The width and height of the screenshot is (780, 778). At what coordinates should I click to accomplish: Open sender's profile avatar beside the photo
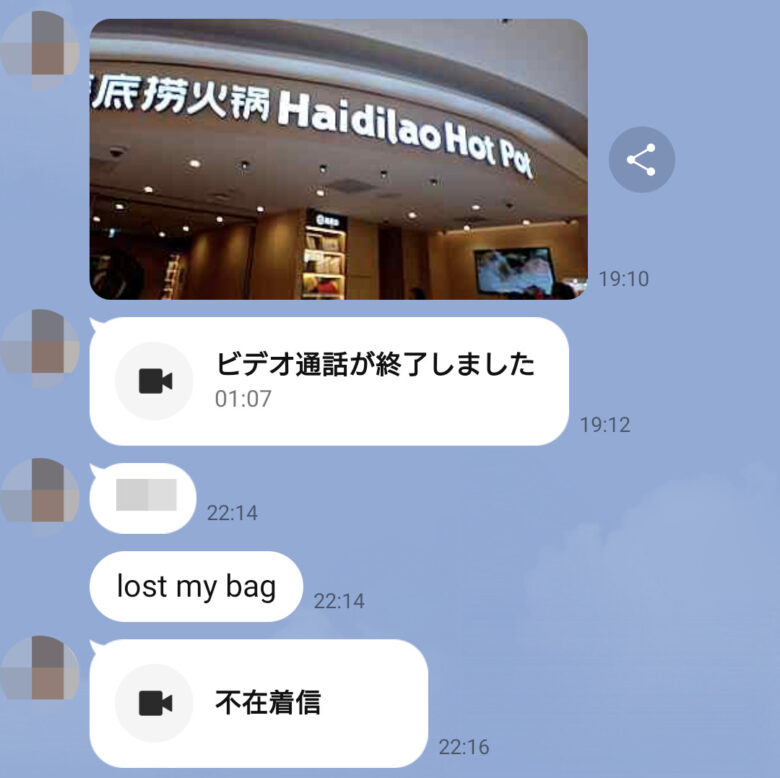click(x=40, y=45)
